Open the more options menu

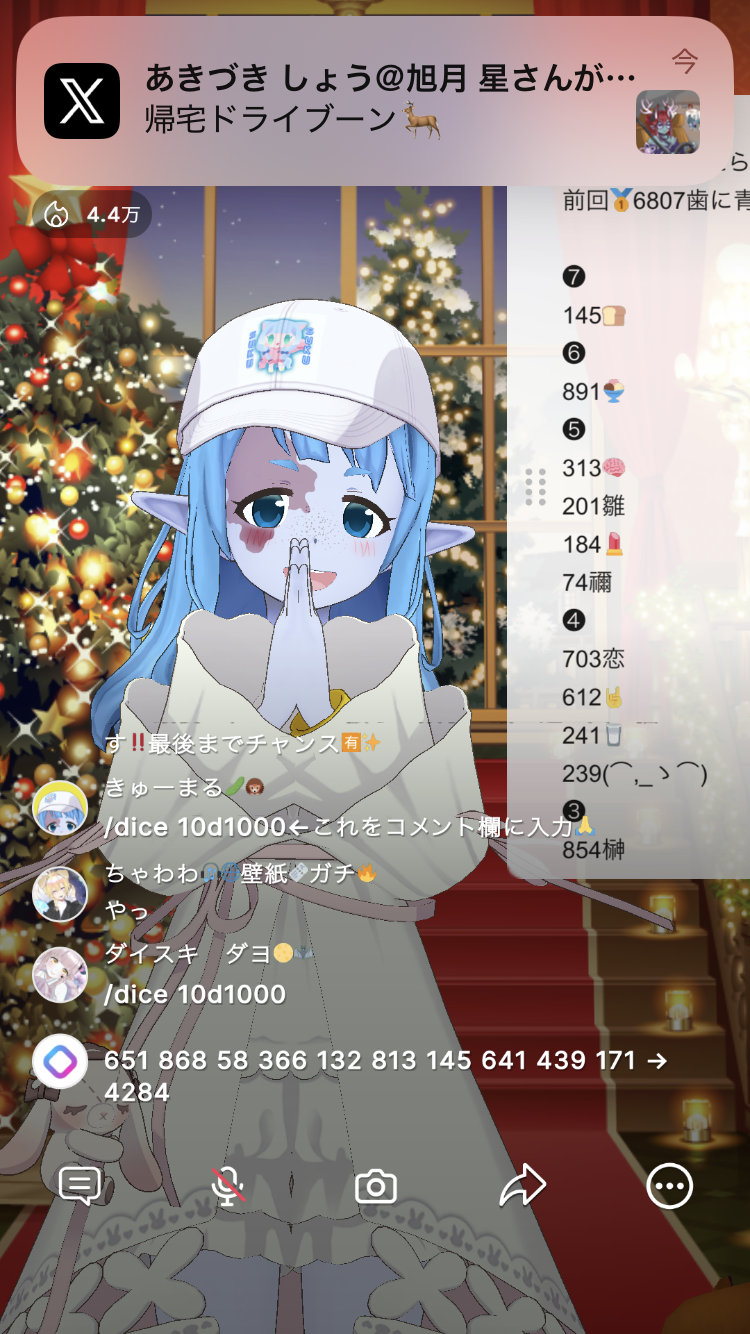click(x=669, y=1187)
